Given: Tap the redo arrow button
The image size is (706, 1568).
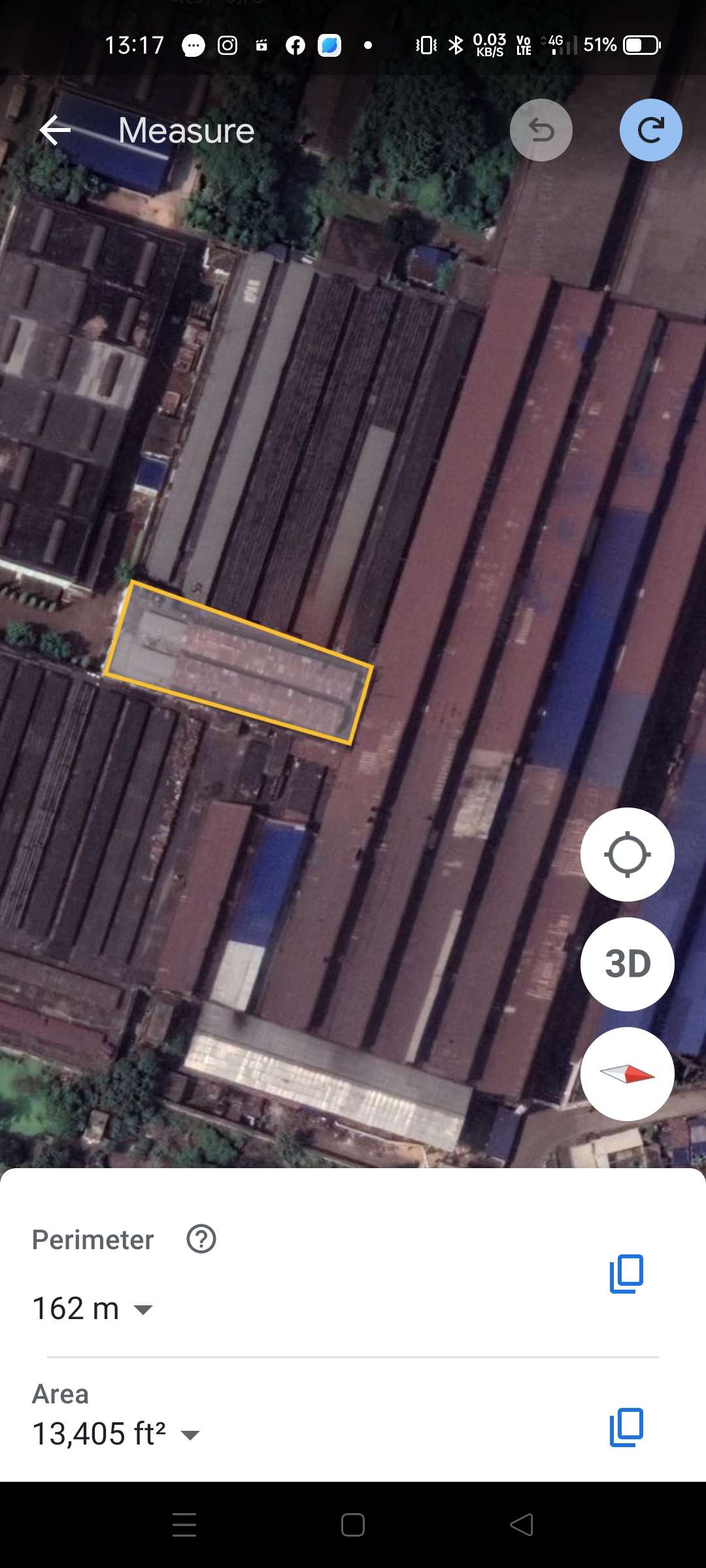Looking at the screenshot, I should (651, 130).
